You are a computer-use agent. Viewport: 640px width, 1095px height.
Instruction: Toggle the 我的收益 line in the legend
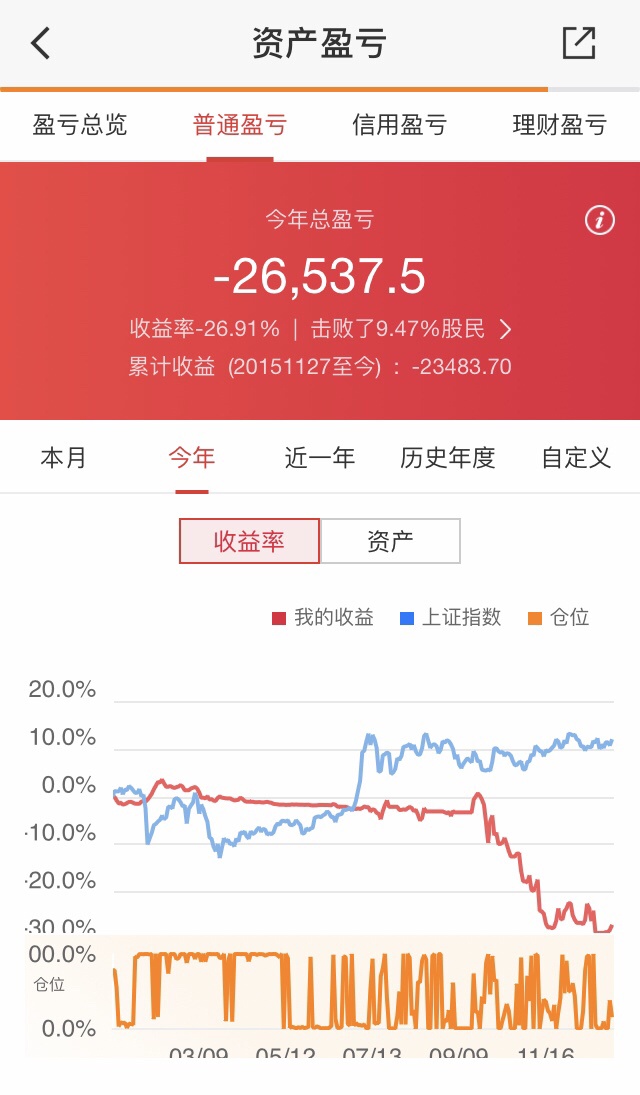(x=323, y=617)
